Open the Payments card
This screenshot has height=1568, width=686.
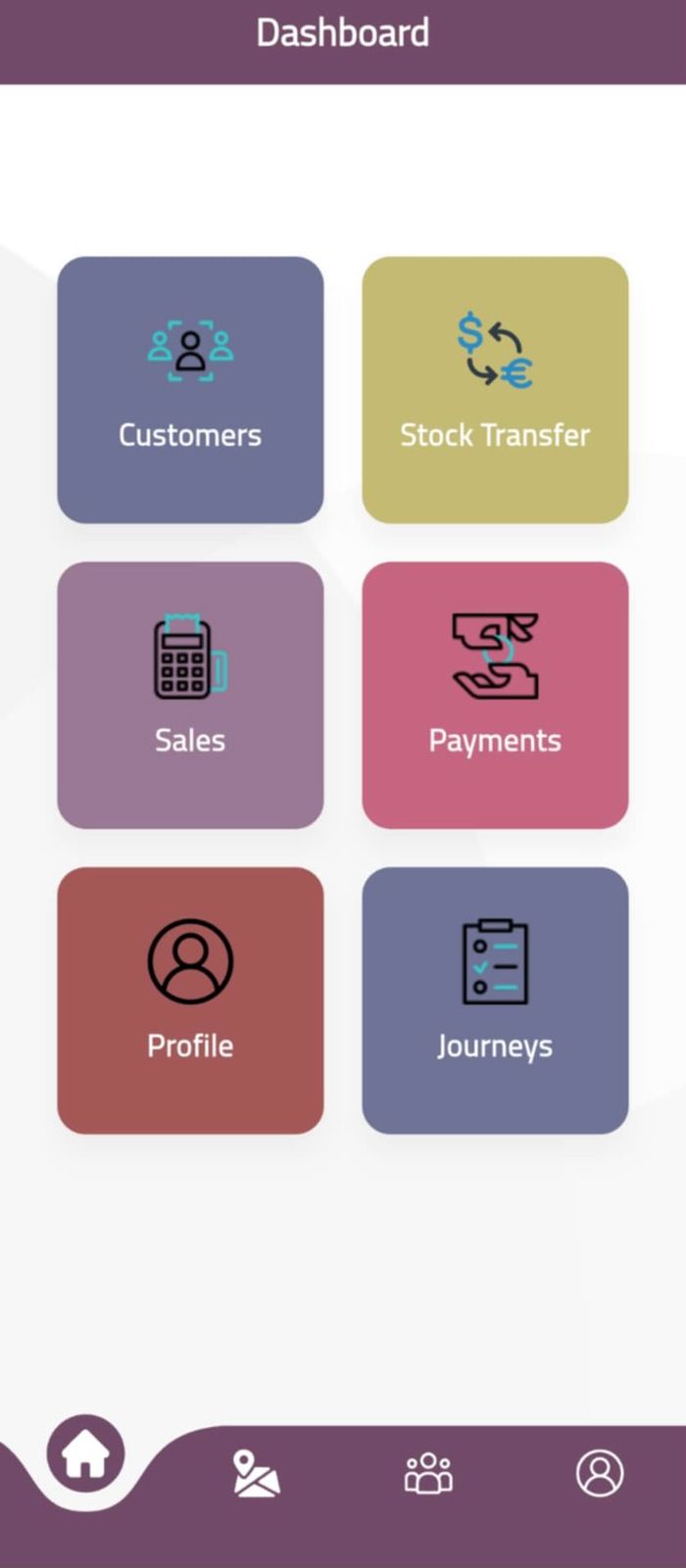pyautogui.click(x=495, y=695)
